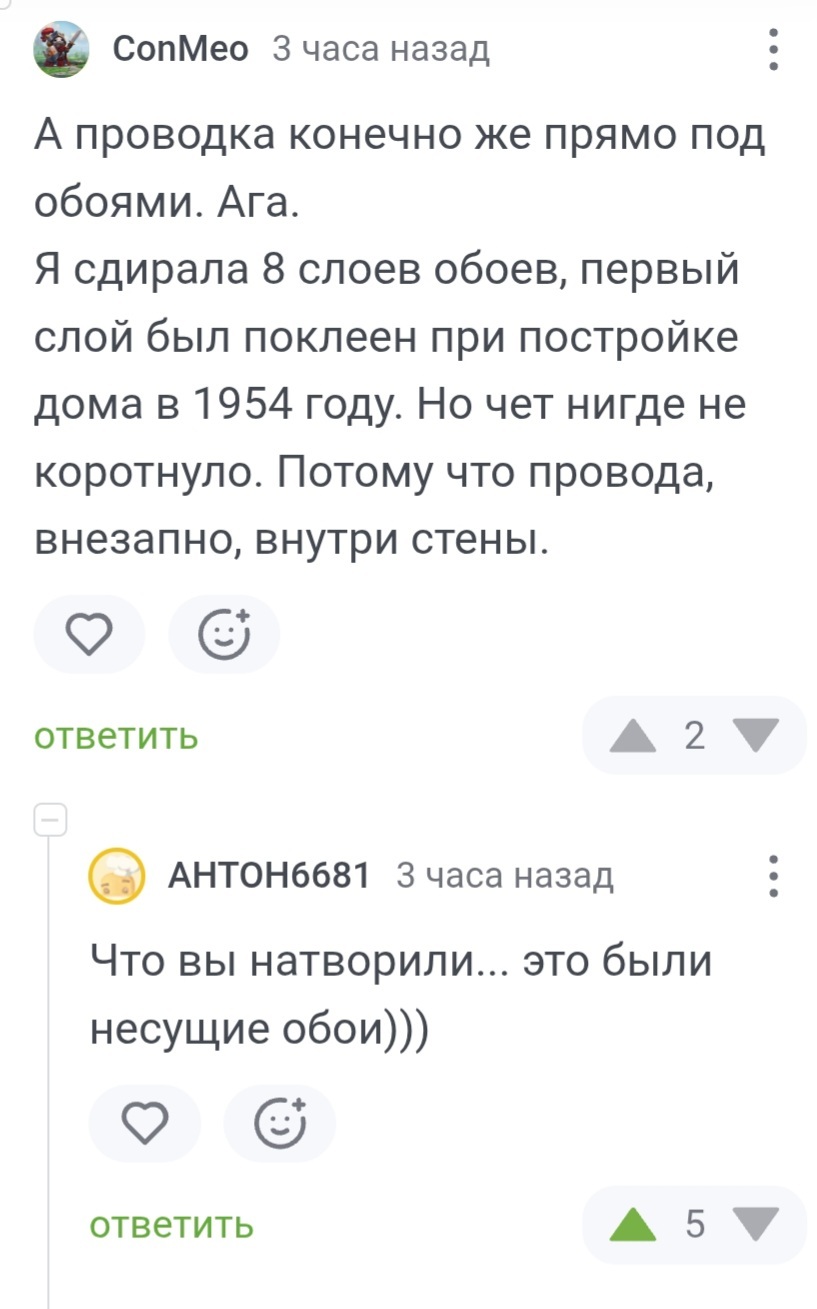Image resolution: width=817 pixels, height=1309 pixels.
Task: Open overflow menu on СопМео's comment
Action: pos(773,50)
